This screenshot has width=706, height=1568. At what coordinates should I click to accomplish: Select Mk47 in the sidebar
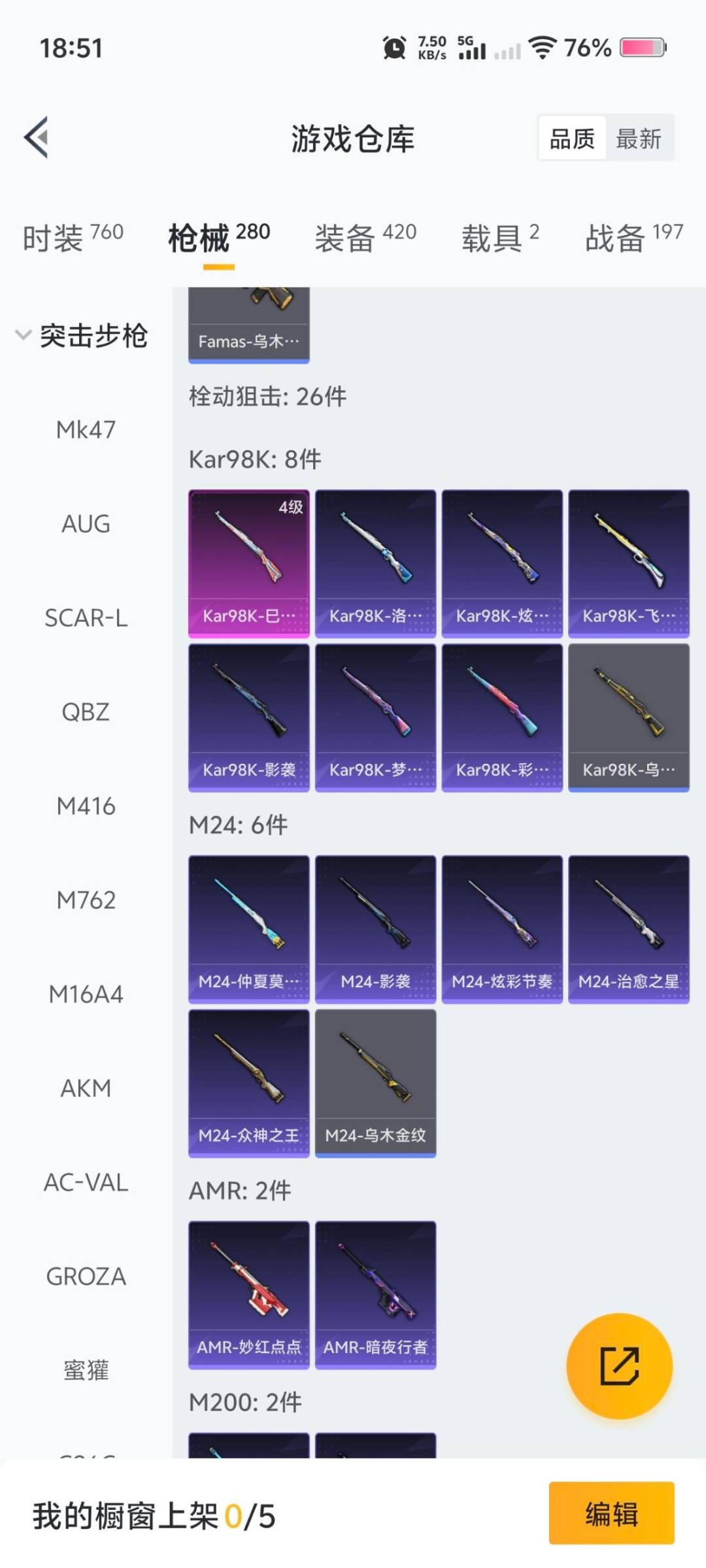tap(86, 430)
